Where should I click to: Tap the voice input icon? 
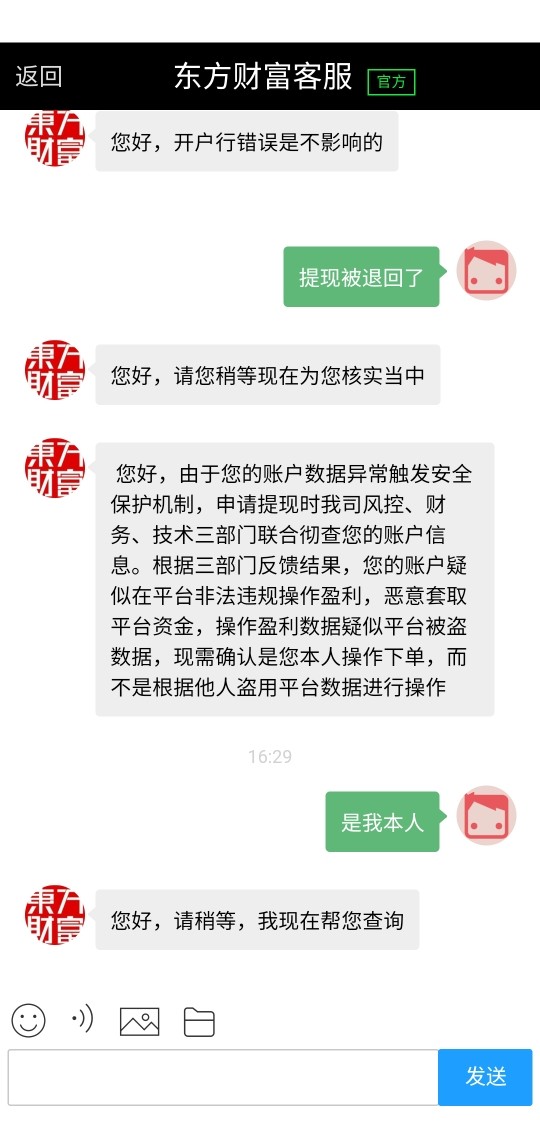[x=82, y=1019]
